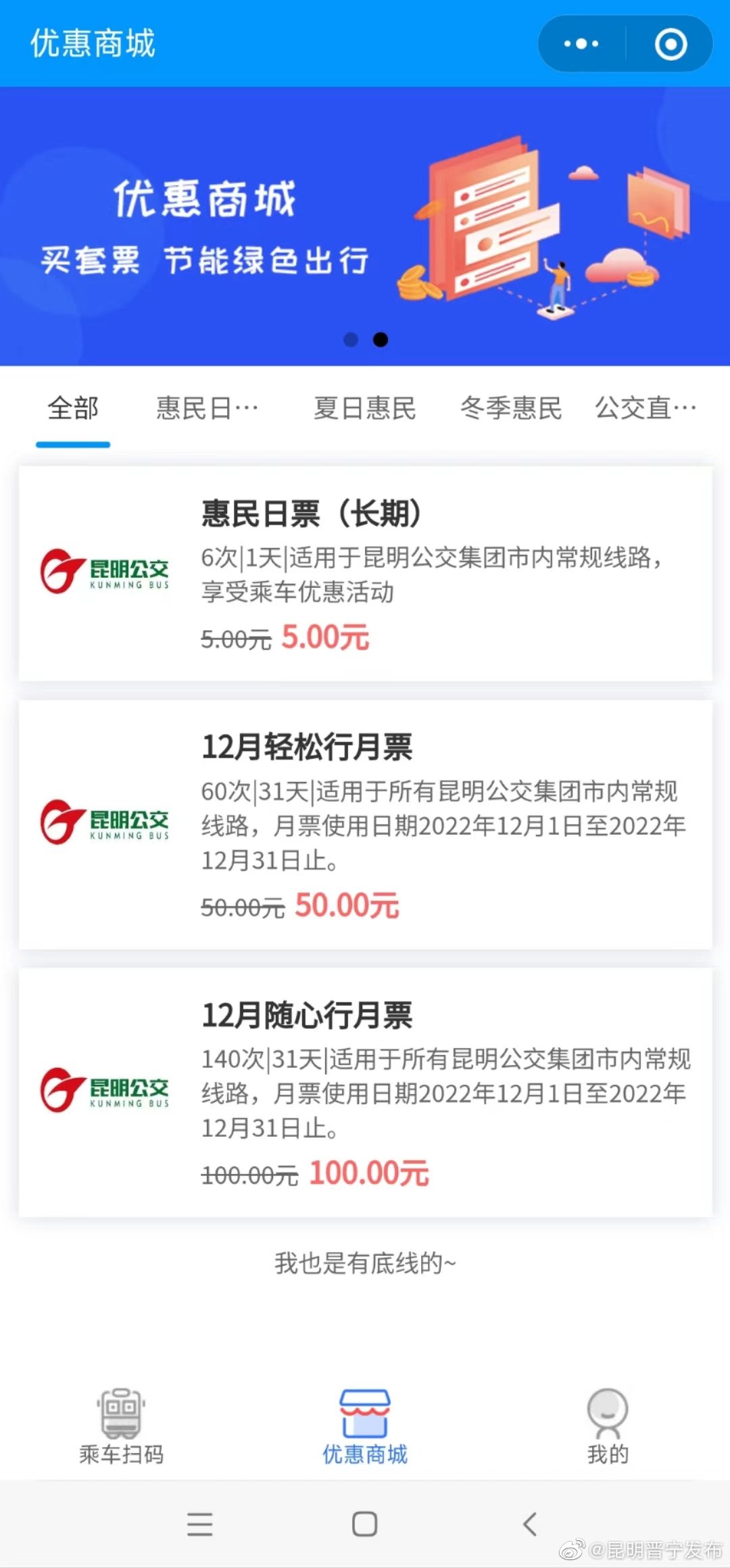Switch to the 夏日惠民 tab
The height and width of the screenshot is (1568, 730).
tap(364, 408)
